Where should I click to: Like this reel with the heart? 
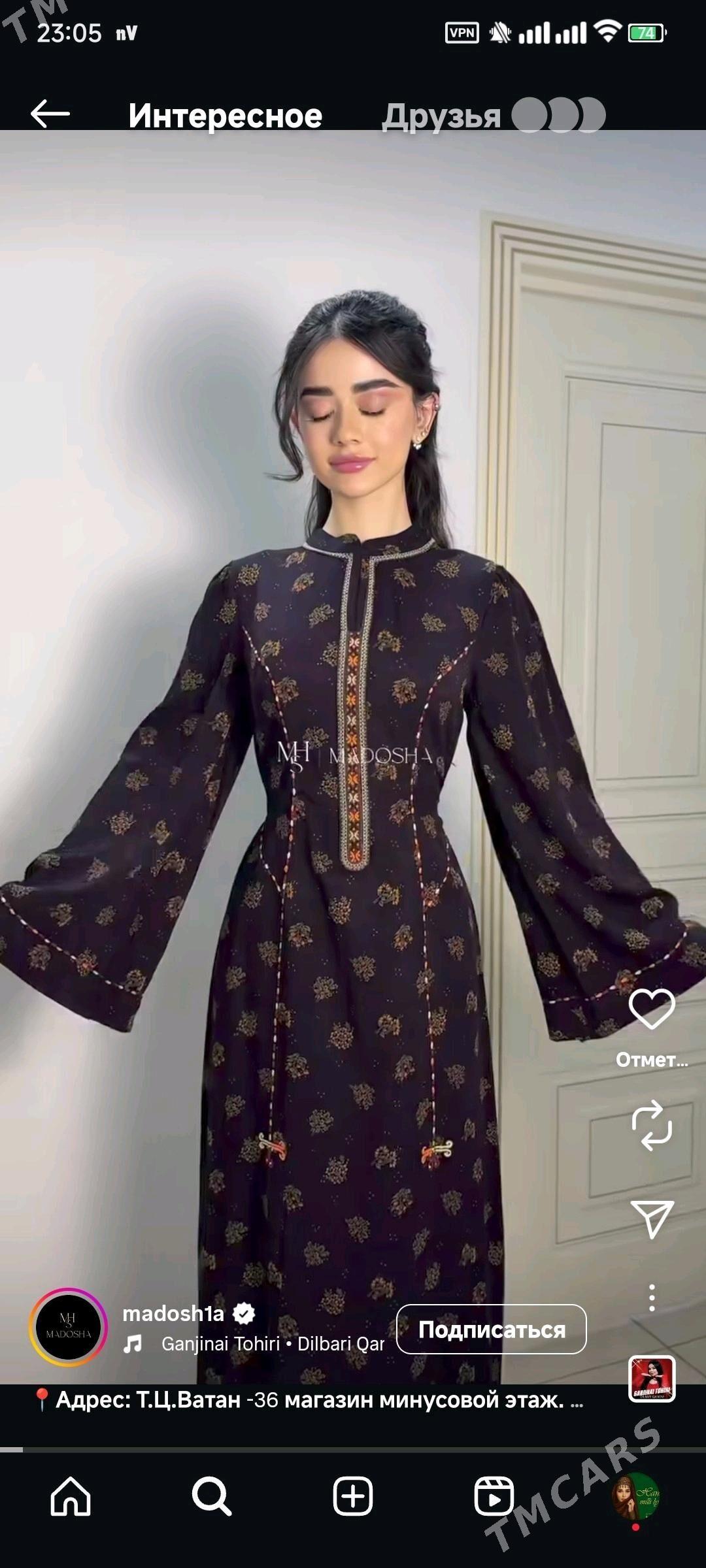pyautogui.click(x=652, y=1009)
